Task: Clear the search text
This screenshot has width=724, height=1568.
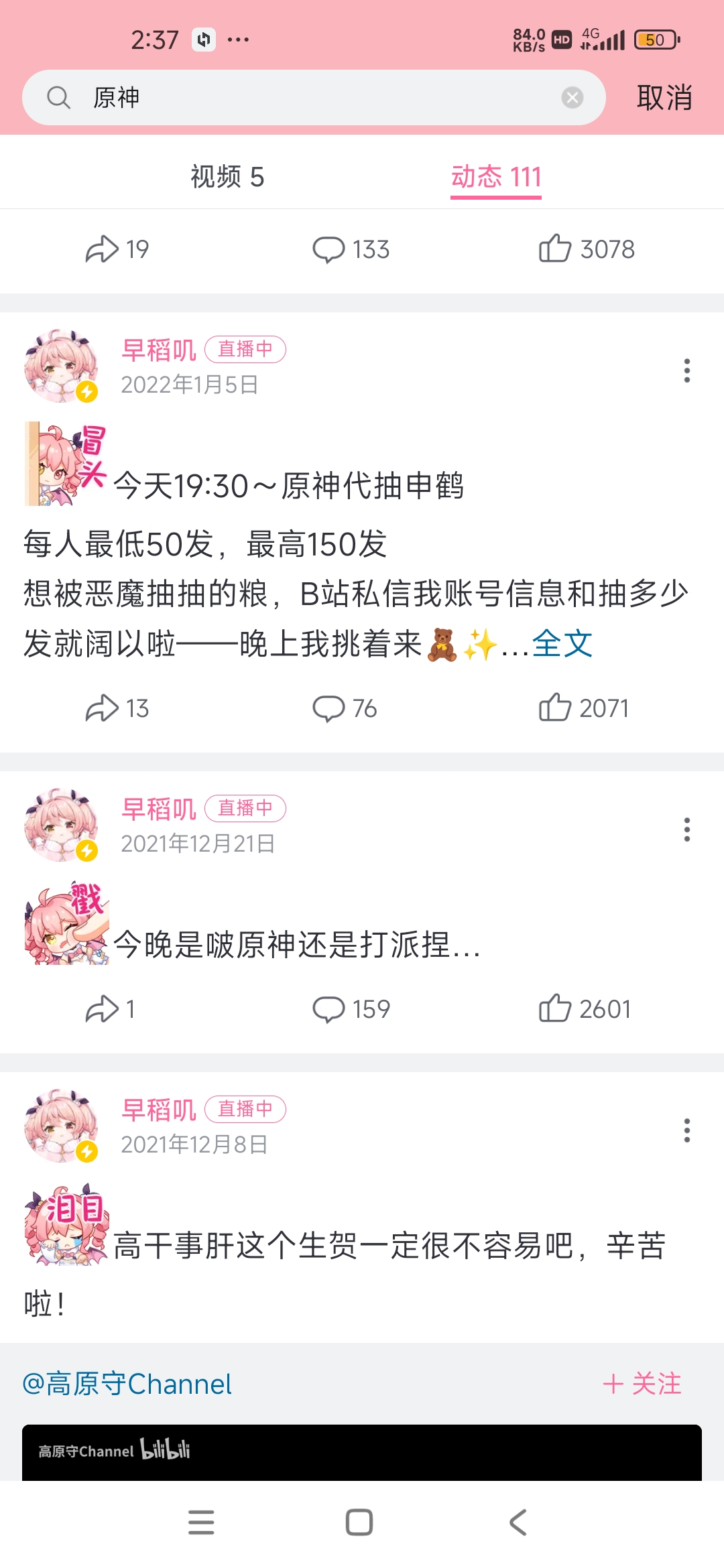Action: 572,98
